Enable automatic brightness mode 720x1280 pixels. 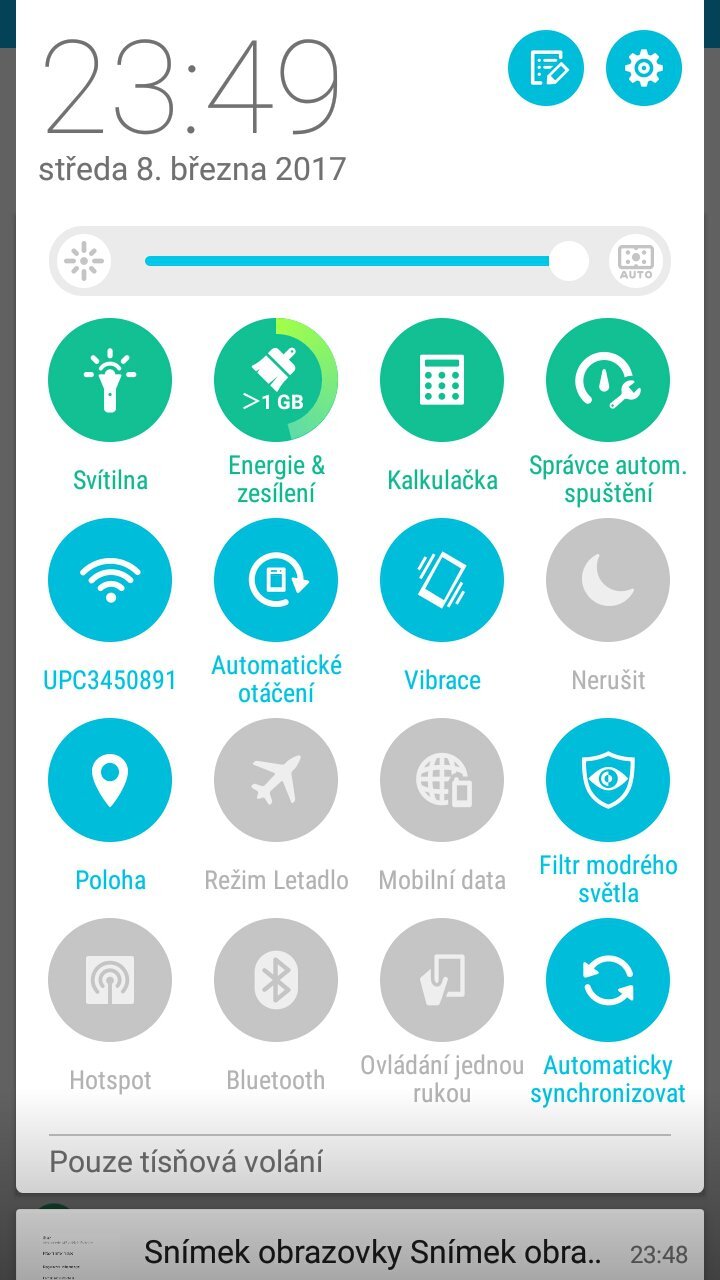(633, 261)
